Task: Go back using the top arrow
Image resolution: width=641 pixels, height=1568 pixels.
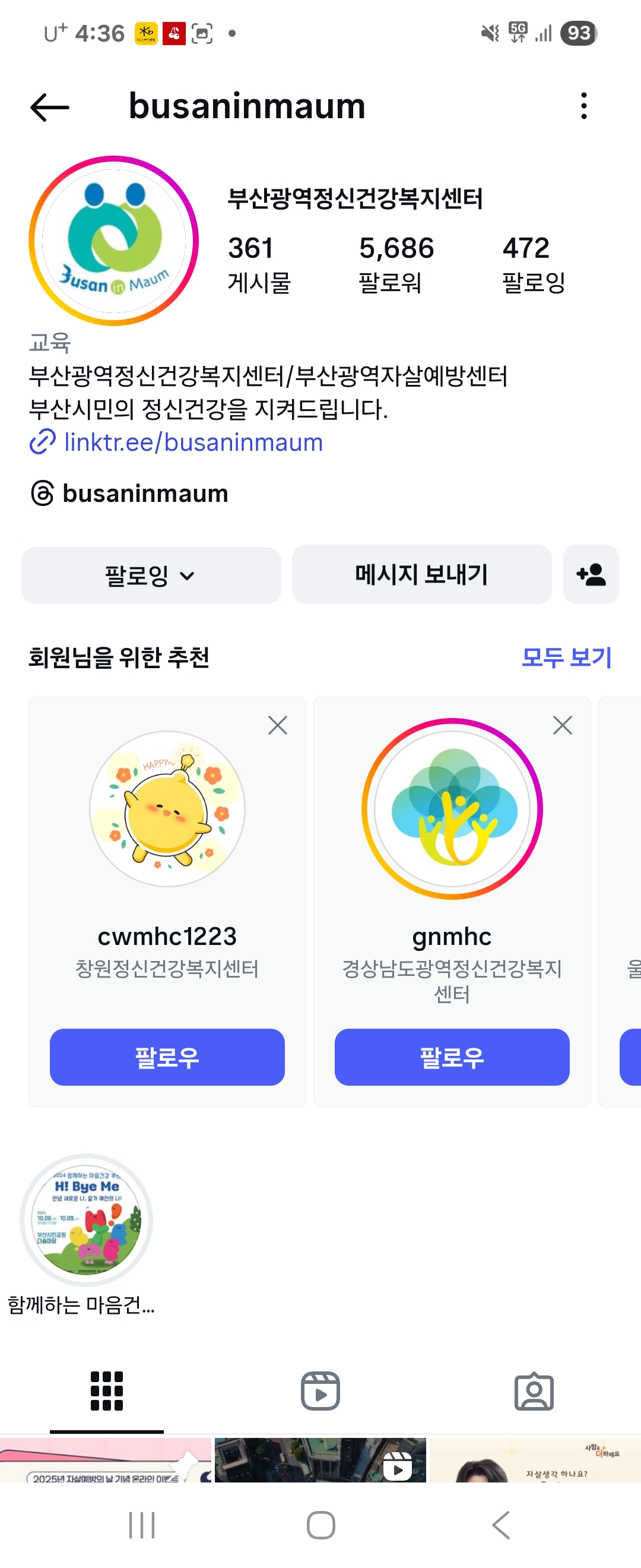Action: (x=50, y=107)
